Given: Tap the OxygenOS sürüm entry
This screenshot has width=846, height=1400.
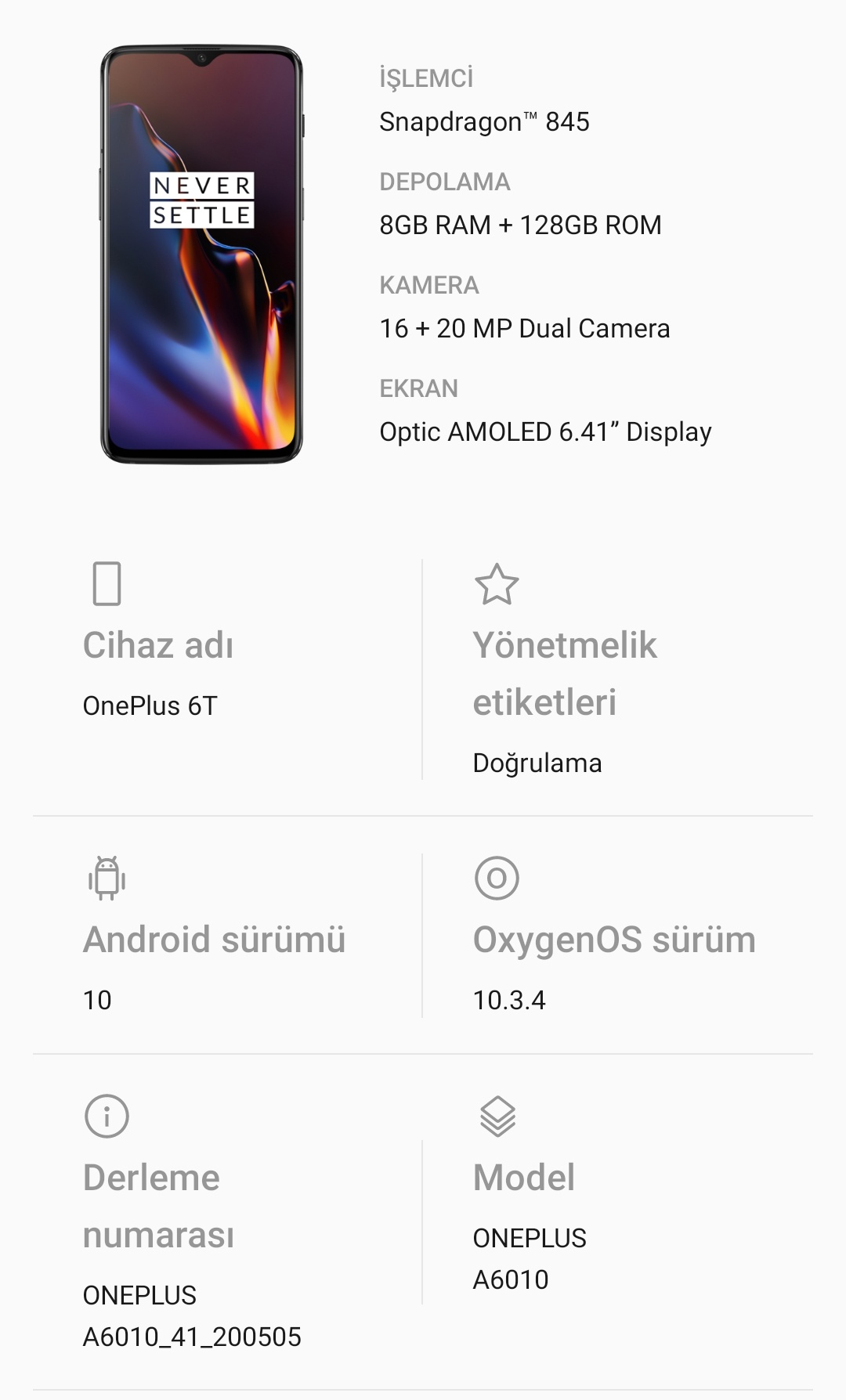Looking at the screenshot, I should pyautogui.click(x=618, y=935).
